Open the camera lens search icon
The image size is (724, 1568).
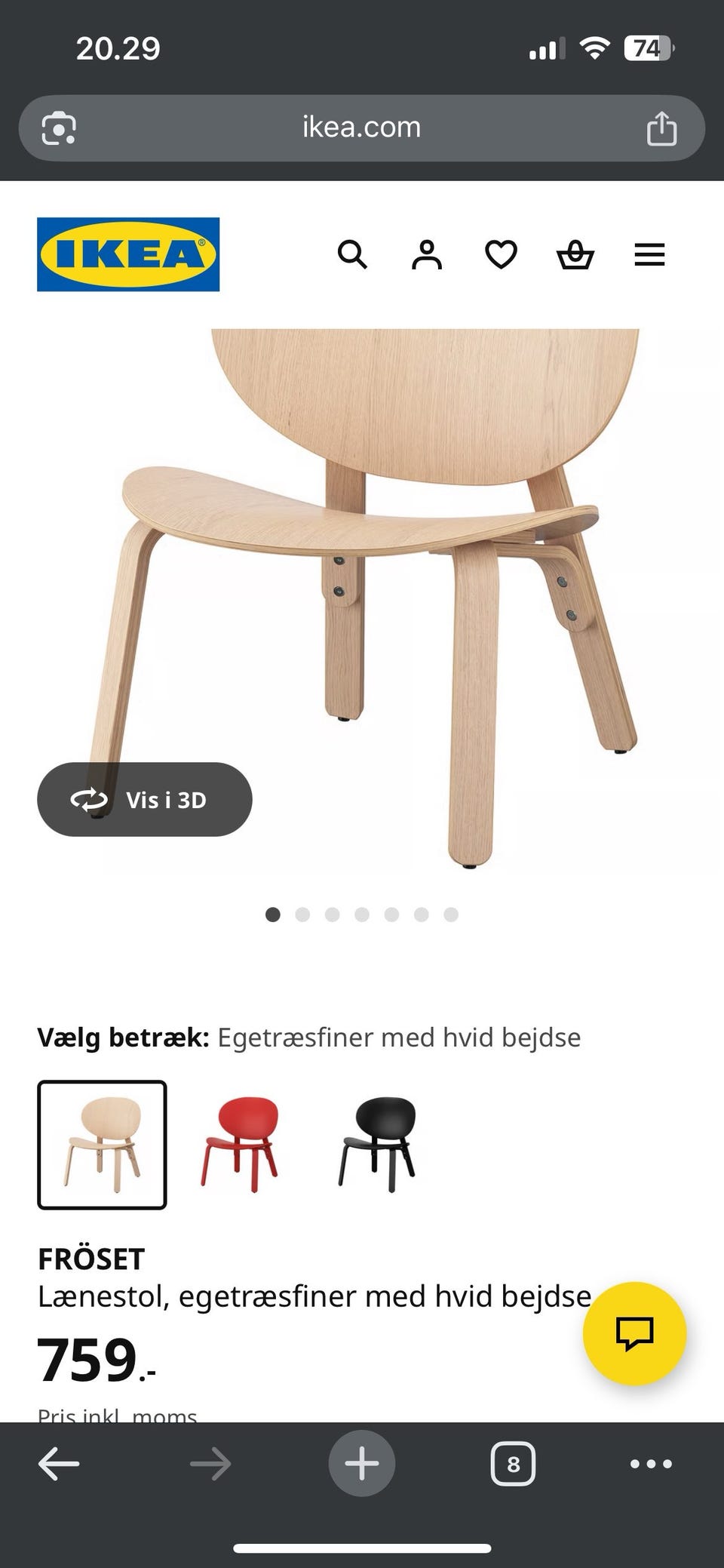(59, 128)
